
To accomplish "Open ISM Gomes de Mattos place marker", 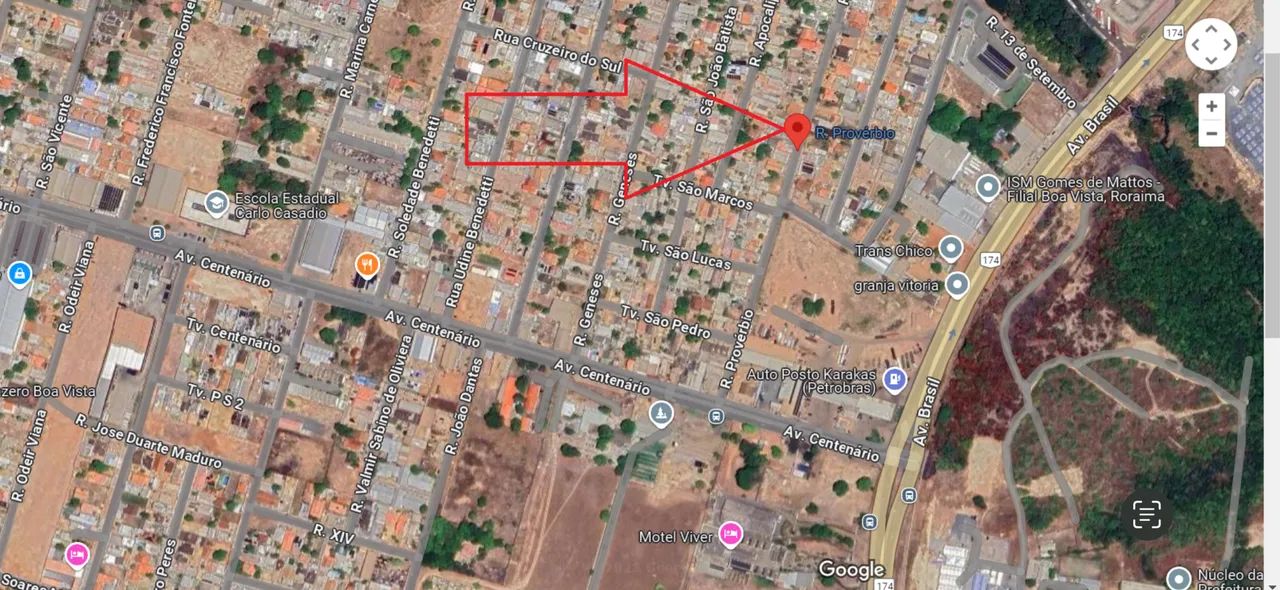I will pos(988,187).
